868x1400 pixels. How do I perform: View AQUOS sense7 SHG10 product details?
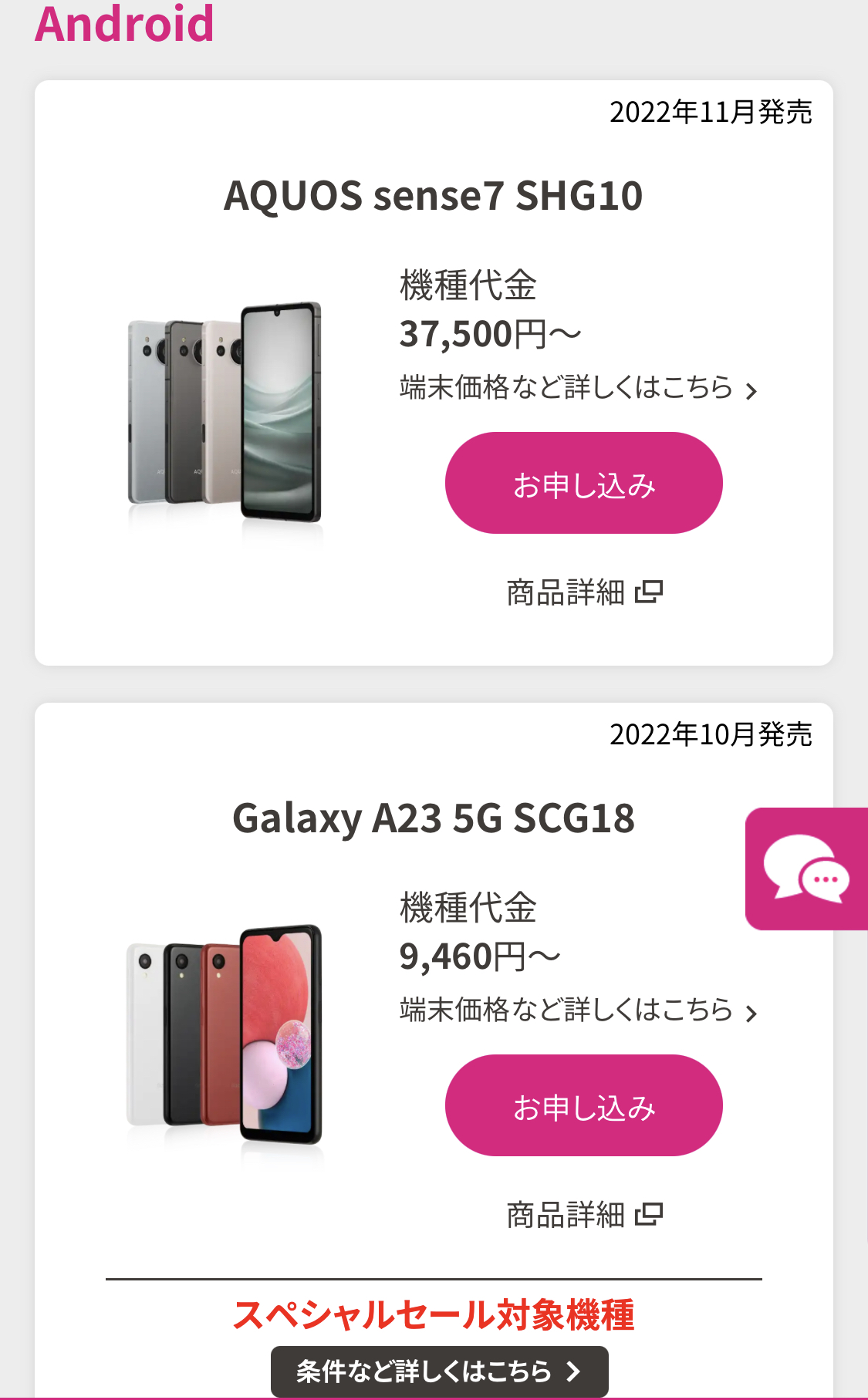pos(583,592)
